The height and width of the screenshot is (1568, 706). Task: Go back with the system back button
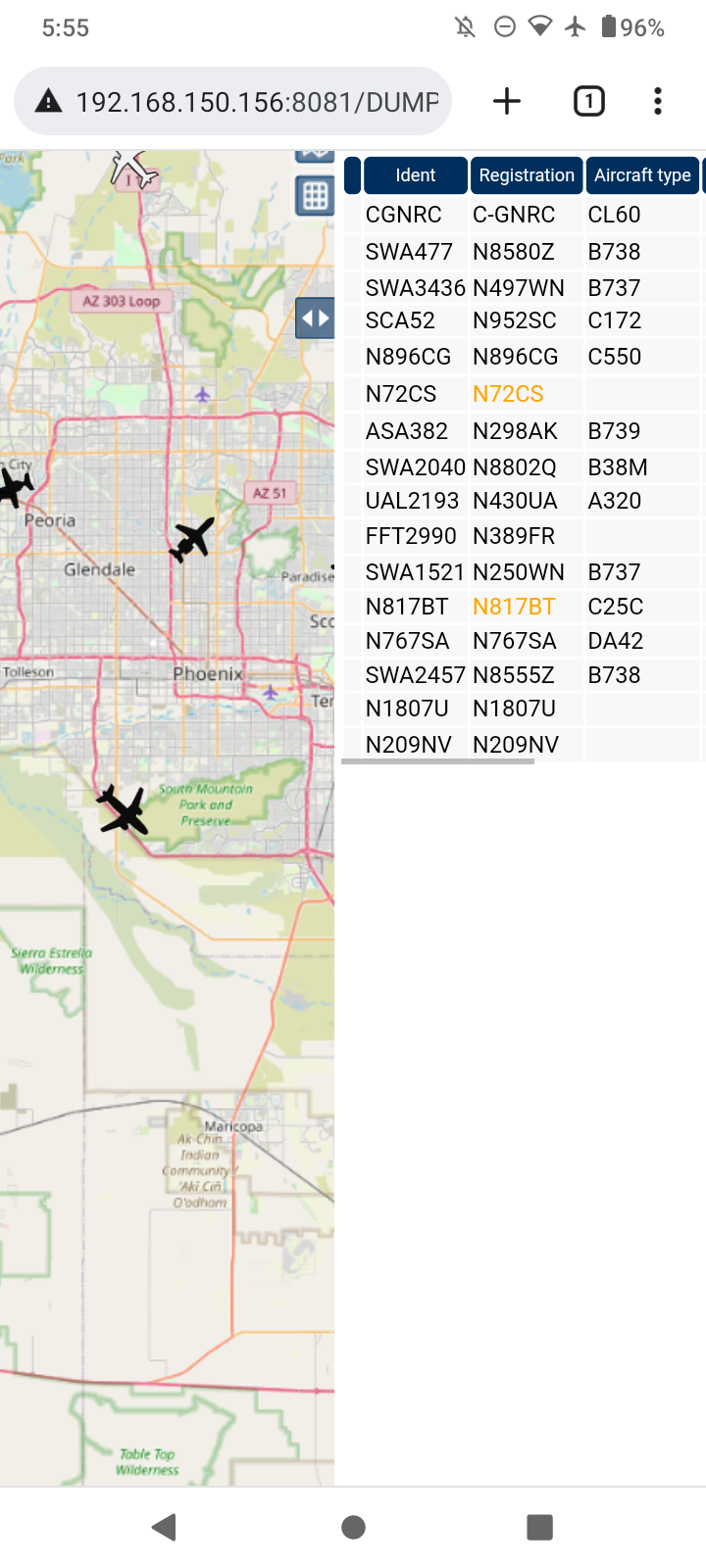[164, 1527]
